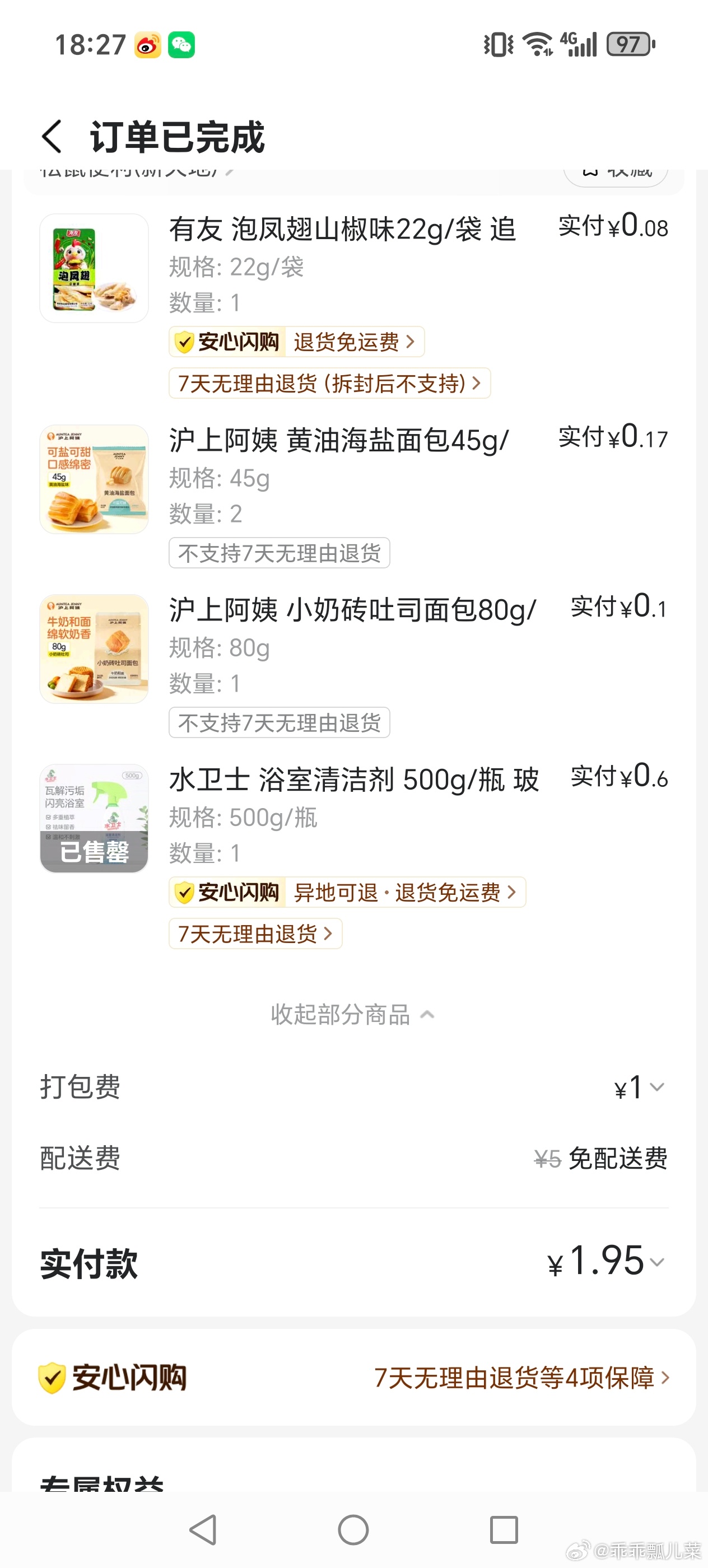Image resolution: width=708 pixels, height=1568 pixels.
Task: Open the 沪上阿姨 小奶砖吐司面包 product image
Action: [x=94, y=649]
